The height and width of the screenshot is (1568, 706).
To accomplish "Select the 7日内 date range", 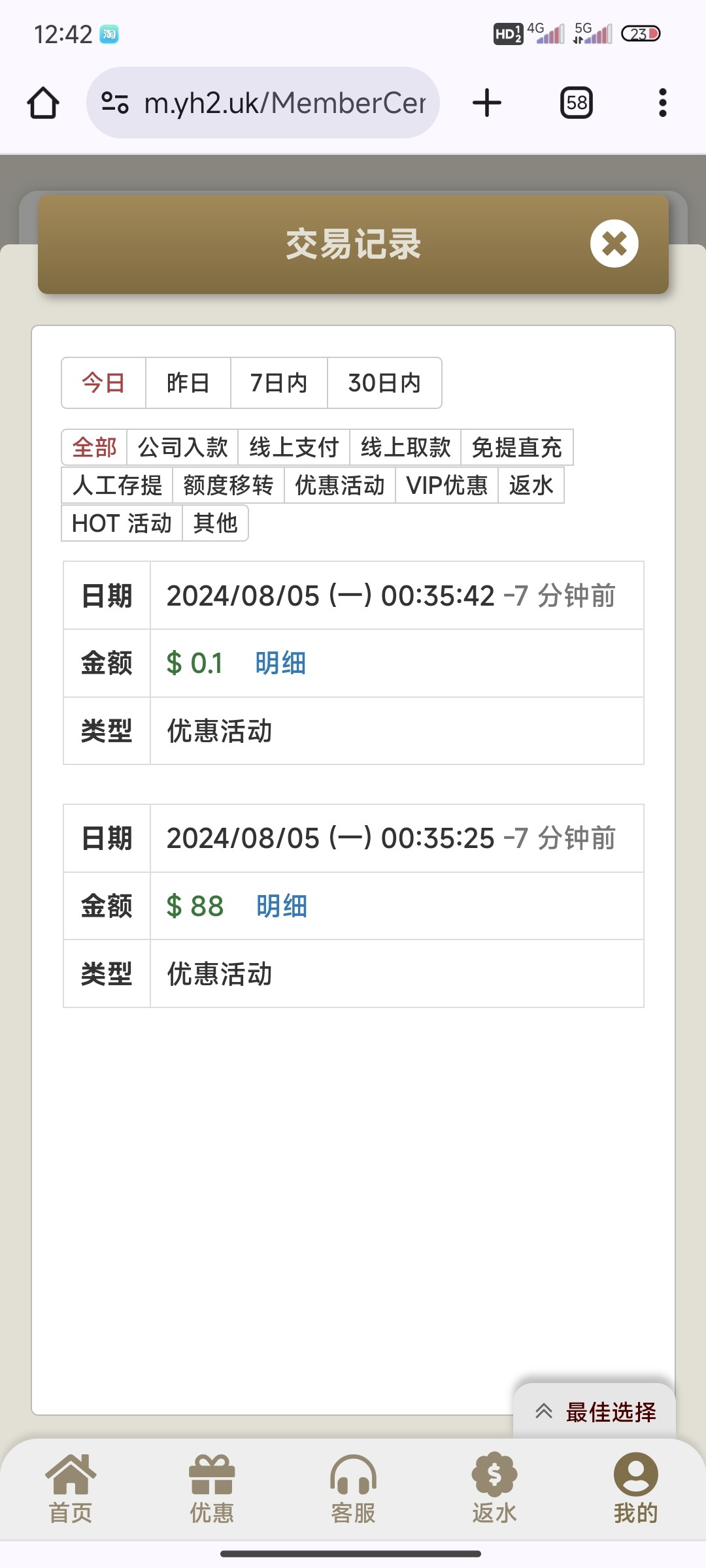I will [279, 383].
